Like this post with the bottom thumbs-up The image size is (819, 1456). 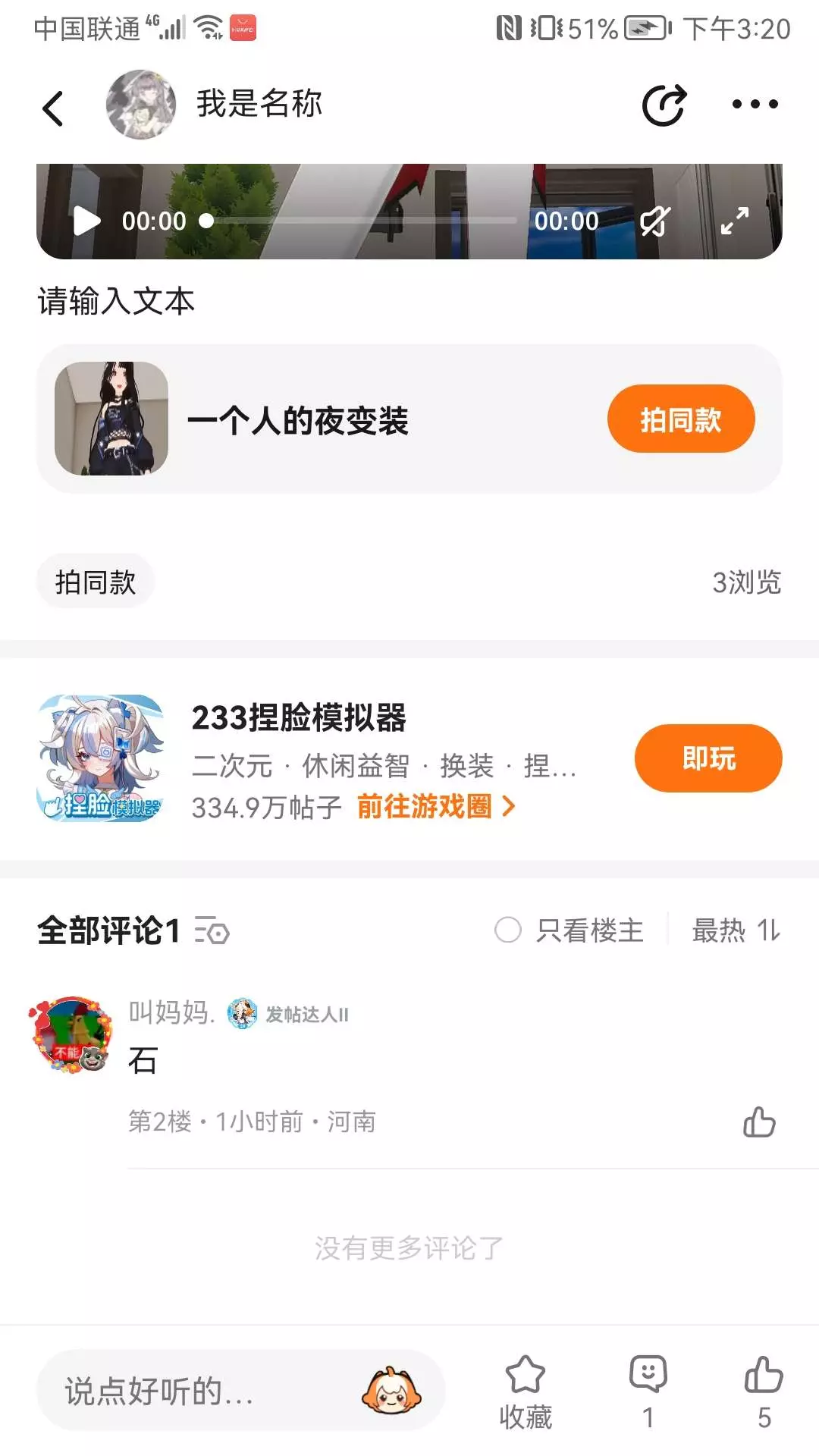coord(764,1391)
